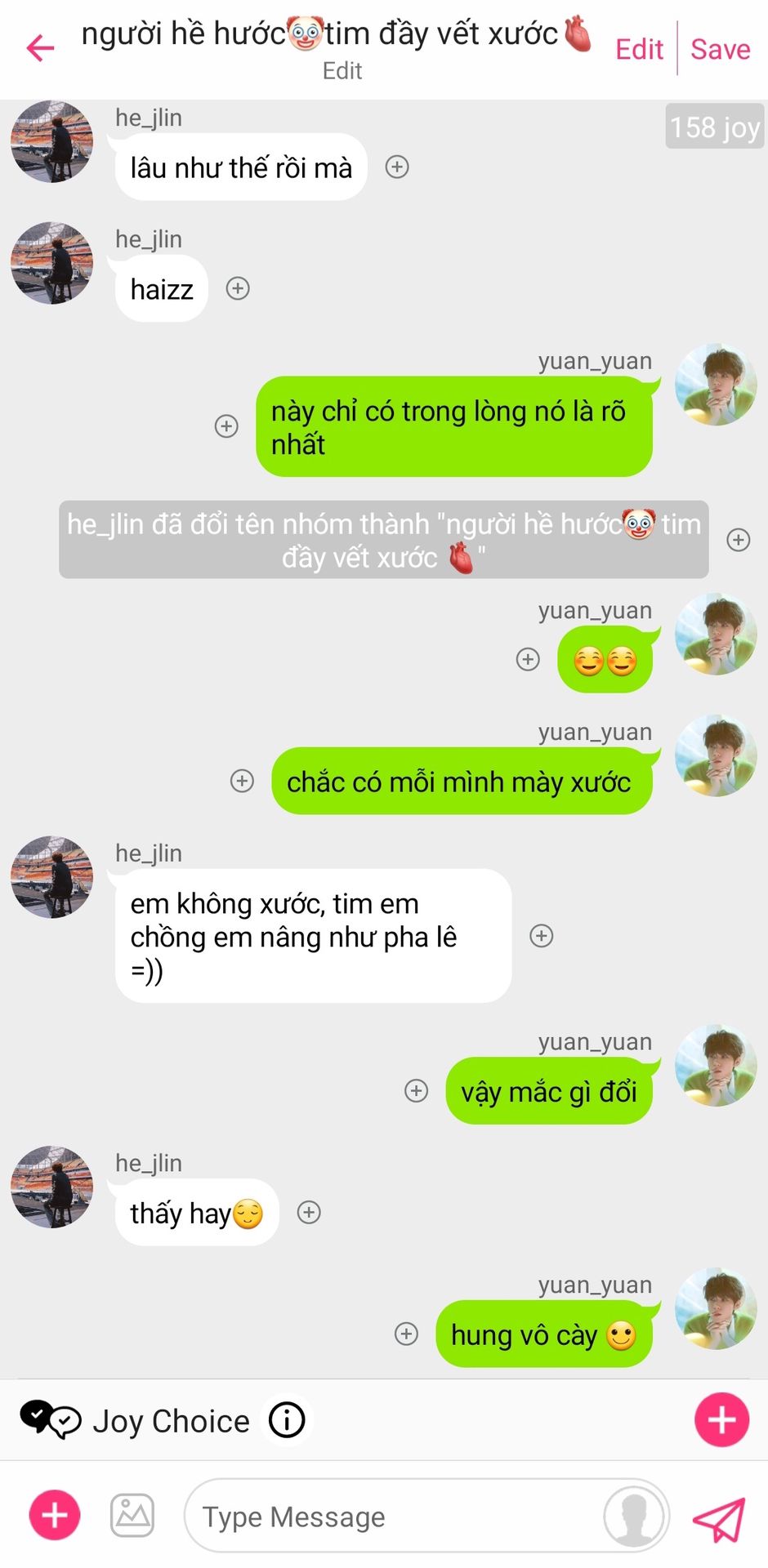768x1568 pixels.
Task: Tap the plus next to "chắc có mỗi mình mày xước"
Action: click(x=242, y=781)
